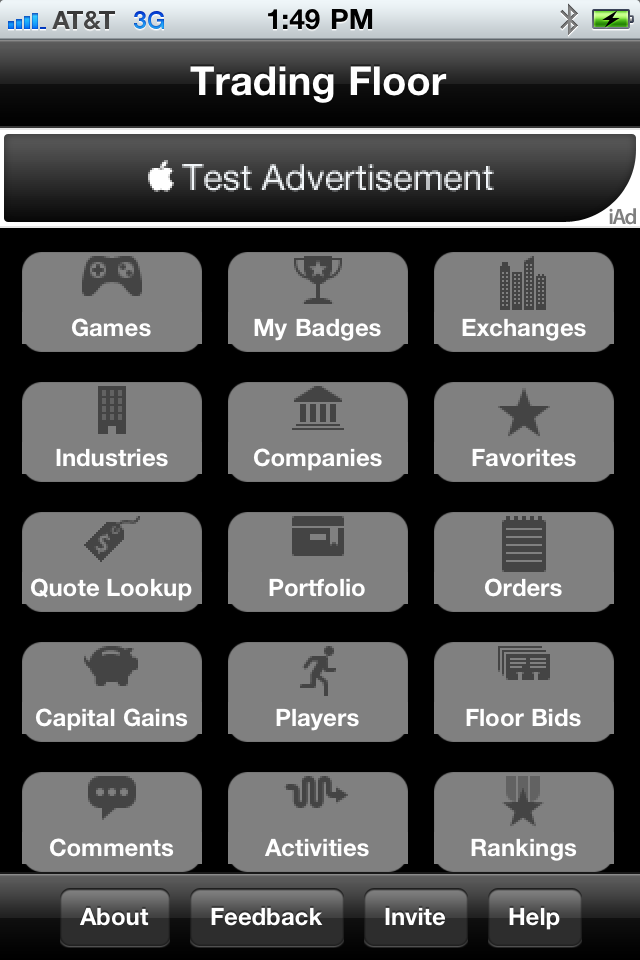View My Badges

click(318, 302)
